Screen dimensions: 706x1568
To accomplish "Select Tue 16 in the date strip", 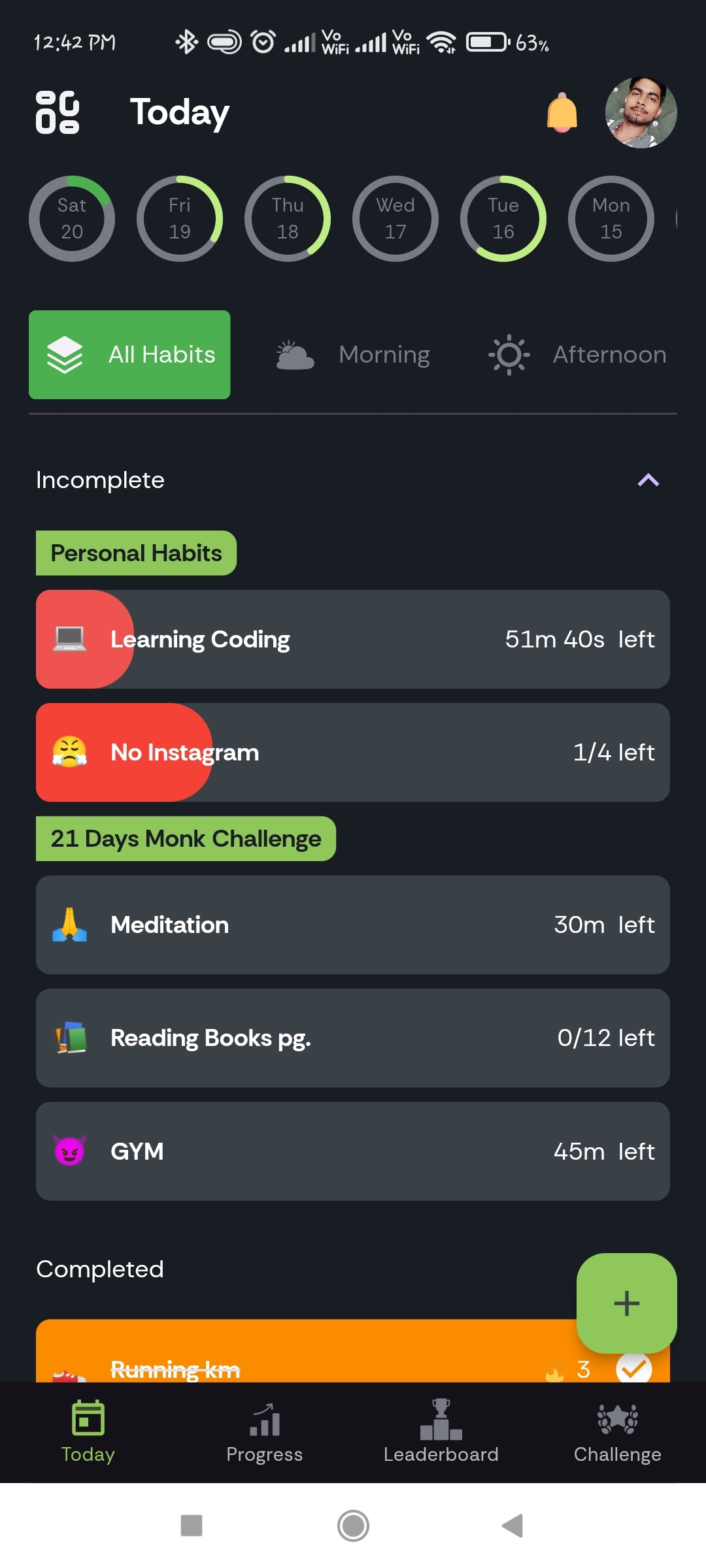I will (x=503, y=219).
